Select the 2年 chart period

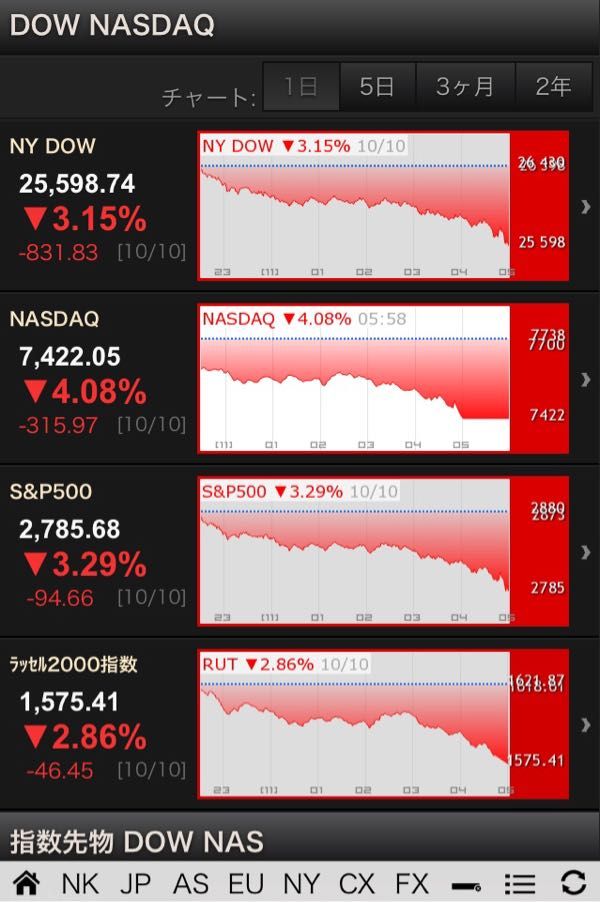coord(553,87)
